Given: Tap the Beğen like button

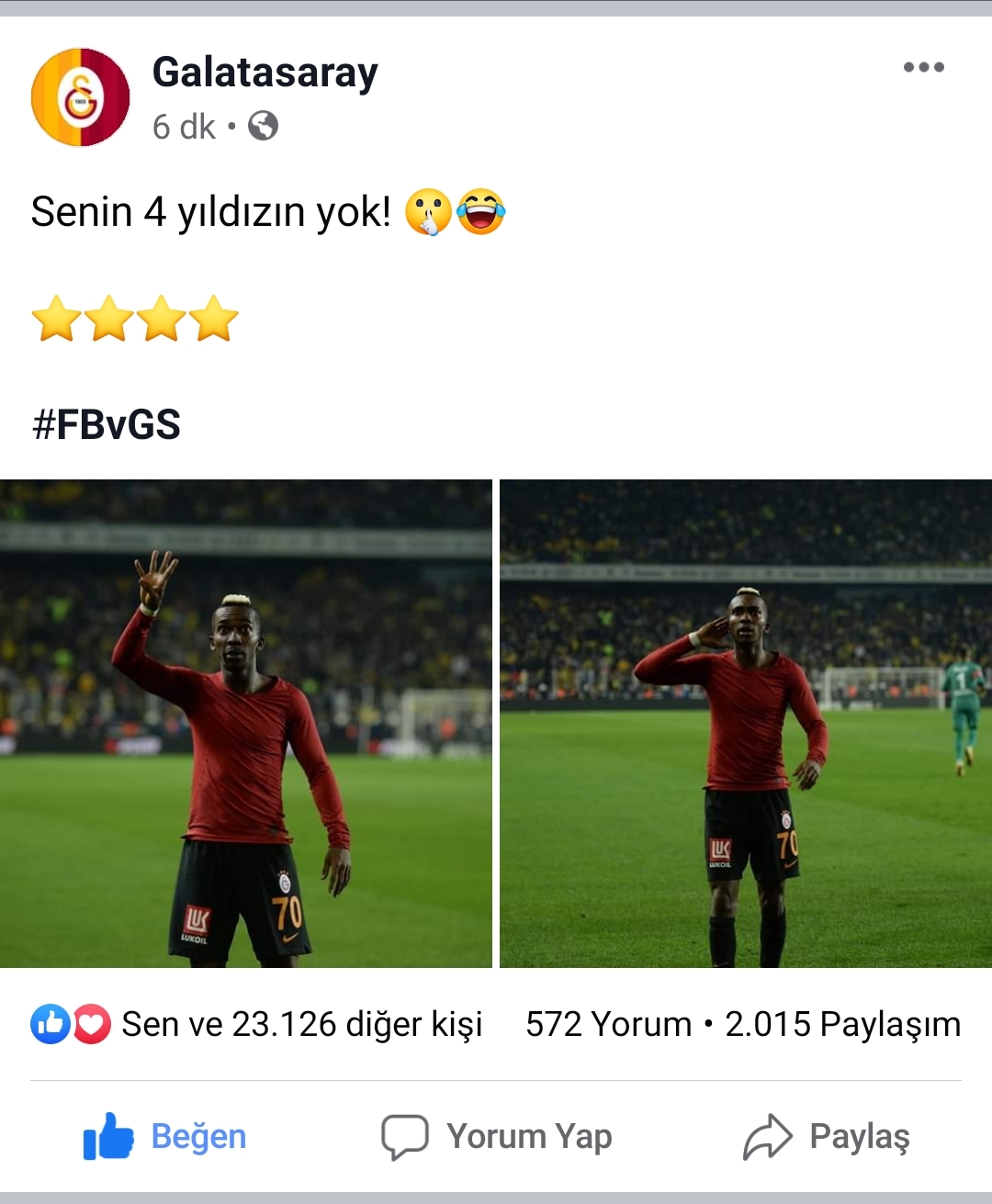Looking at the screenshot, I should pyautogui.click(x=165, y=1137).
